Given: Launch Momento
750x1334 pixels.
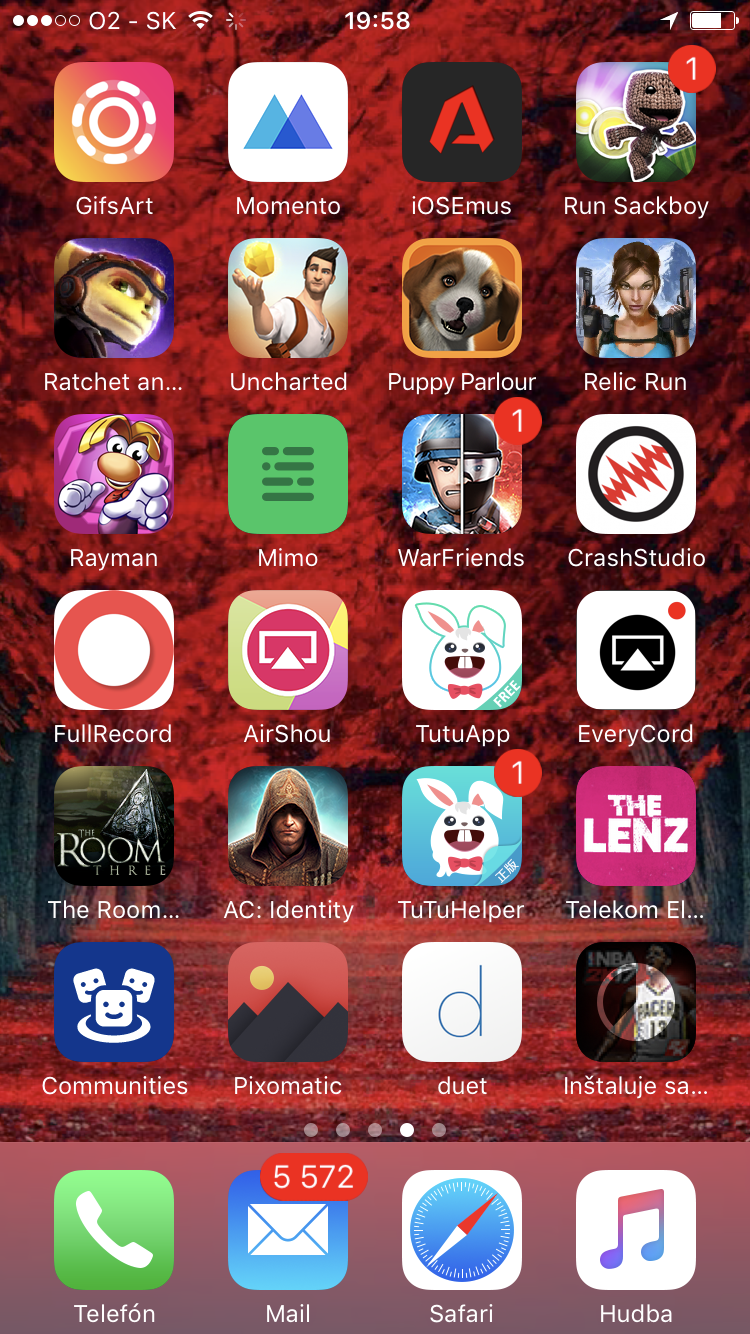Looking at the screenshot, I should pyautogui.click(x=288, y=122).
